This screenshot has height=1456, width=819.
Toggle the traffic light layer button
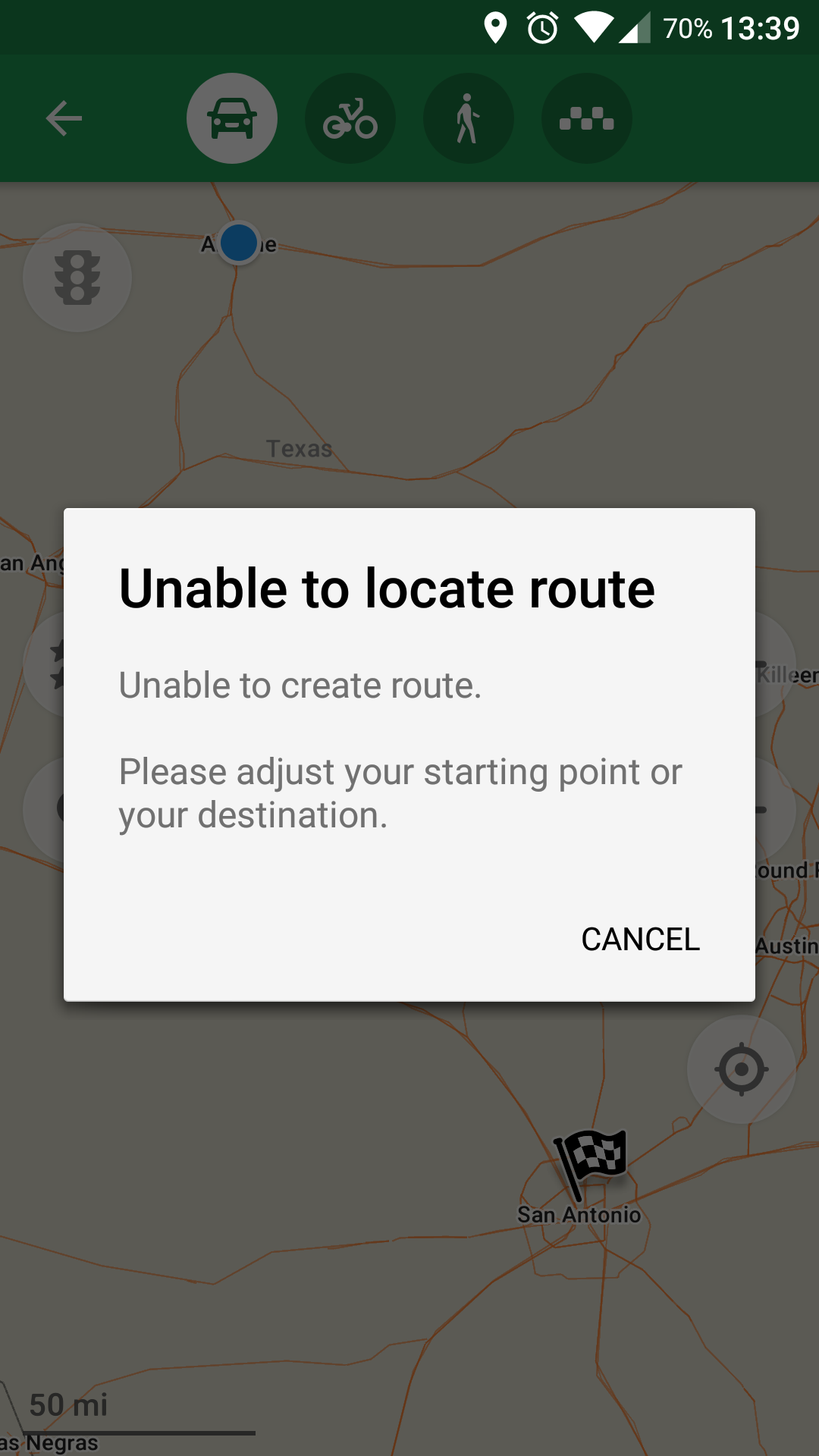(x=77, y=278)
